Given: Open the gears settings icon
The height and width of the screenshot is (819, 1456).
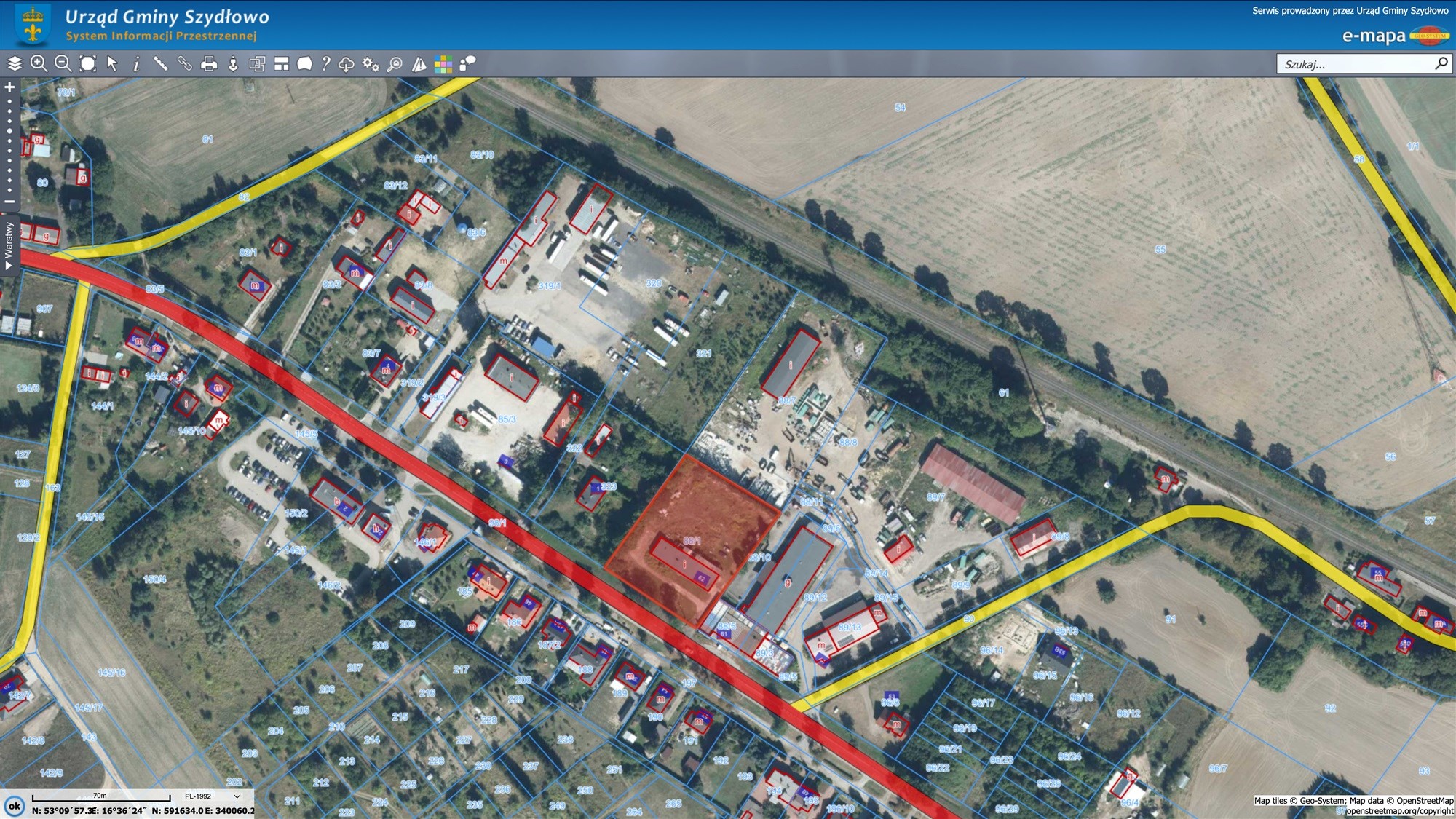Looking at the screenshot, I should point(371,64).
